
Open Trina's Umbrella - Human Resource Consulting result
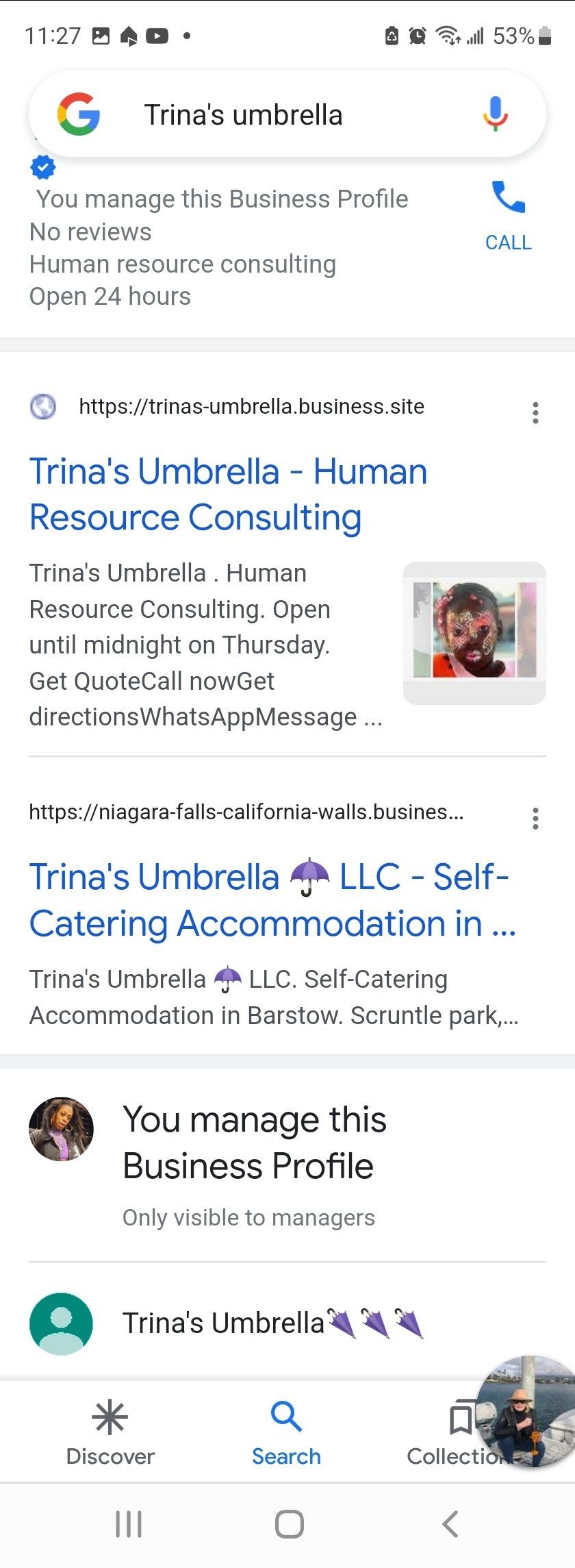coord(229,494)
